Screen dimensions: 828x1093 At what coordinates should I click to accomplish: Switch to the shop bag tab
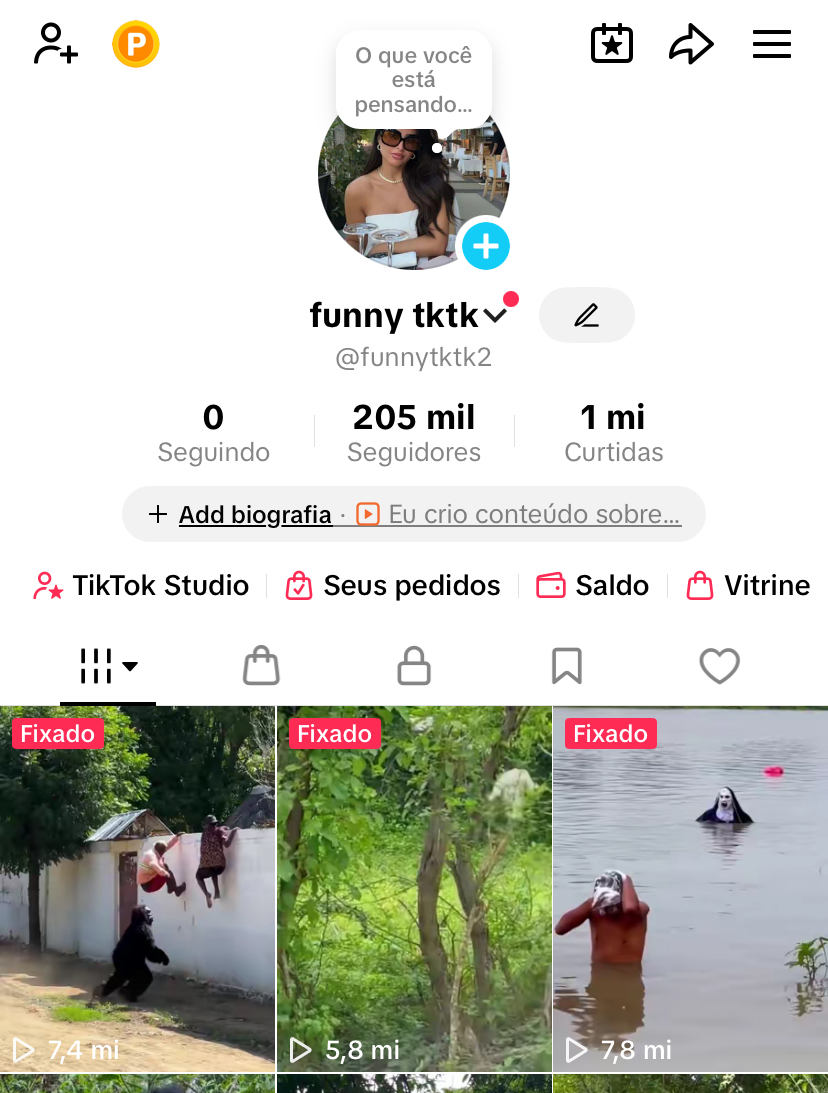click(261, 666)
